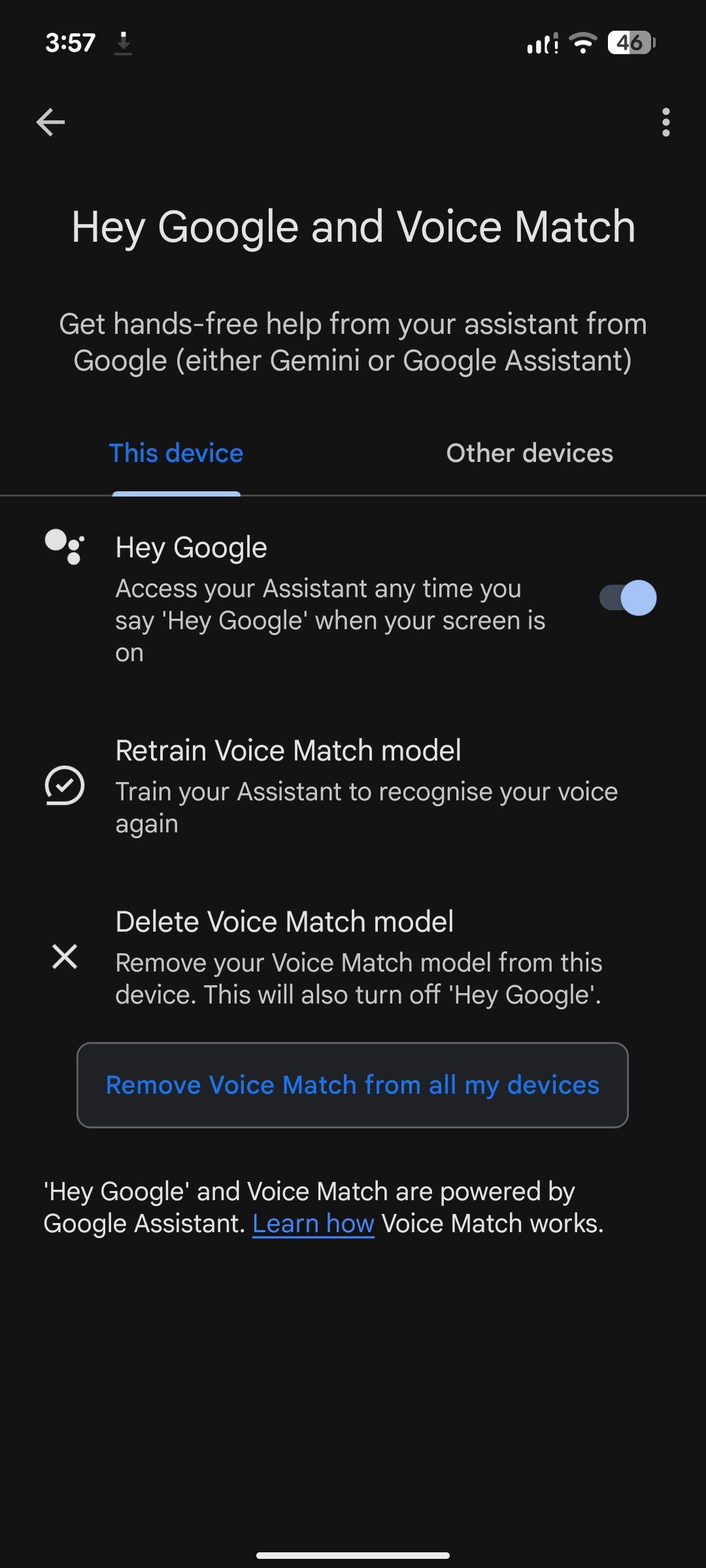The height and width of the screenshot is (1568, 706).
Task: Follow the Learn how link
Action: tap(313, 1224)
